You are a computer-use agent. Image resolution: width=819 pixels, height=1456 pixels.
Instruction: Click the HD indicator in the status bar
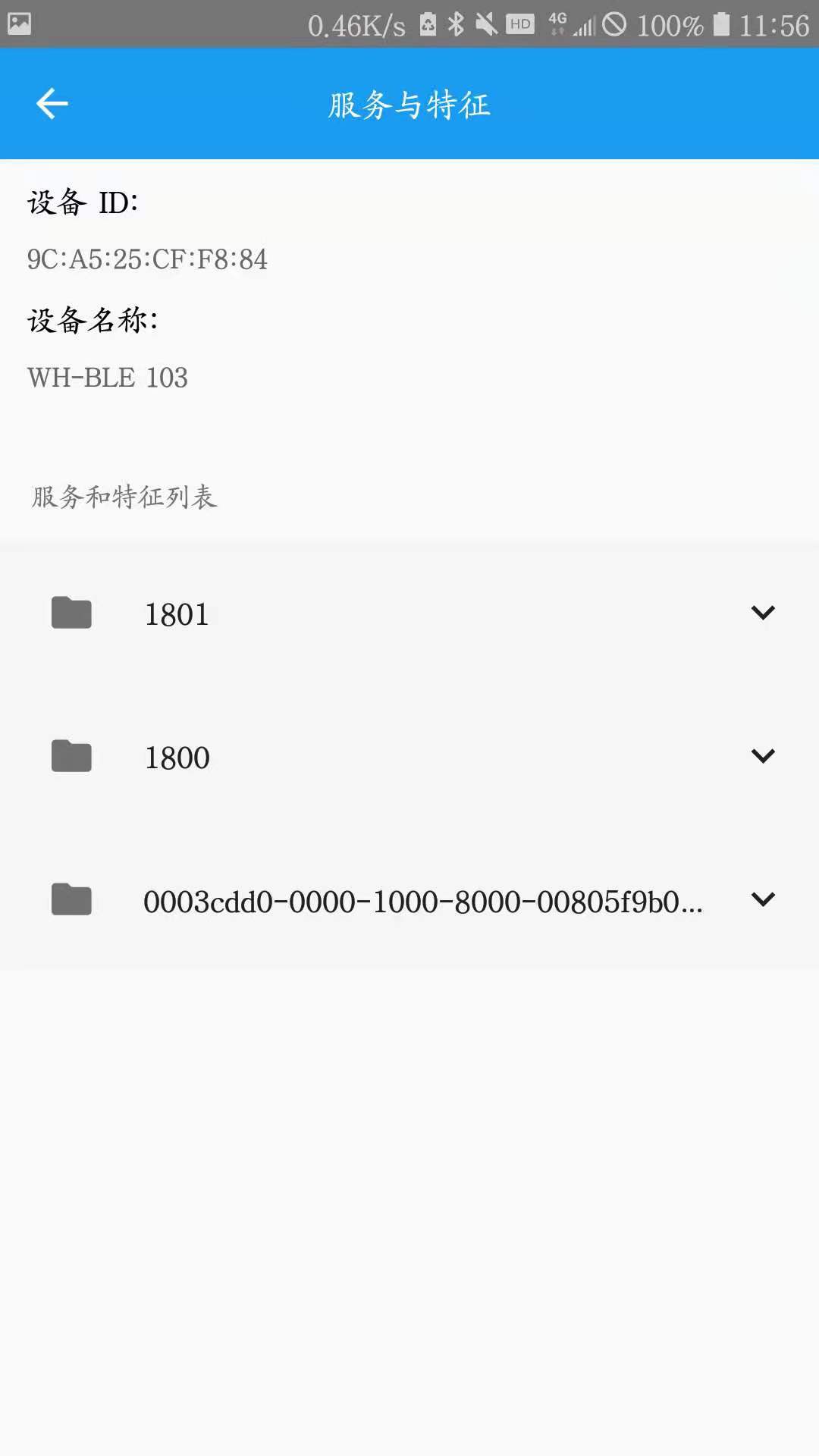coord(520,24)
